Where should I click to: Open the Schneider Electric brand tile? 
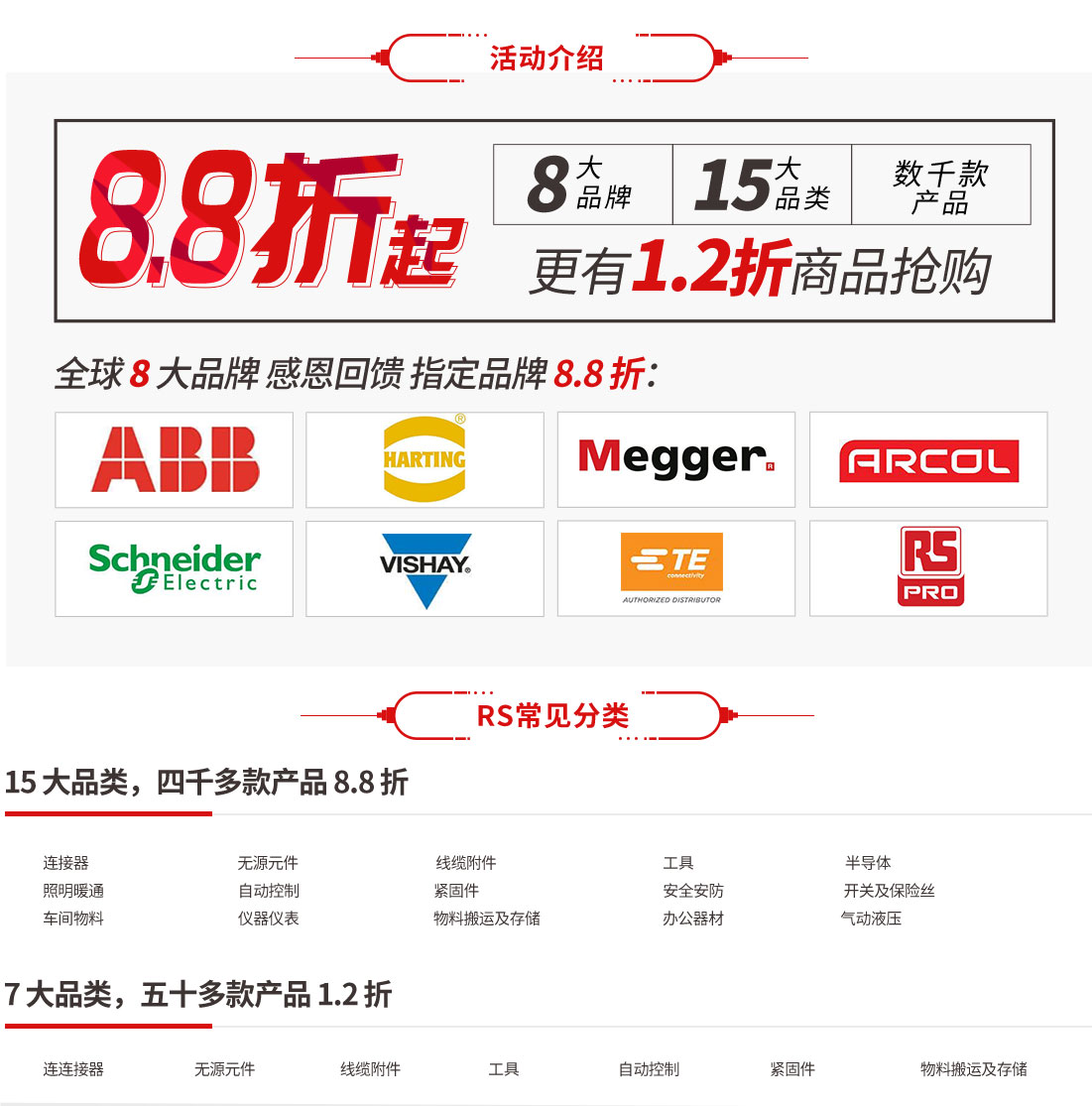(175, 568)
